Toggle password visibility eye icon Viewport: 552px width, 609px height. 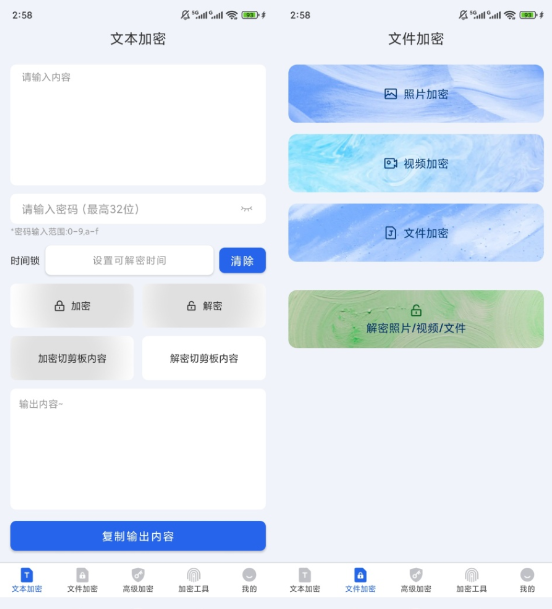tap(246, 209)
